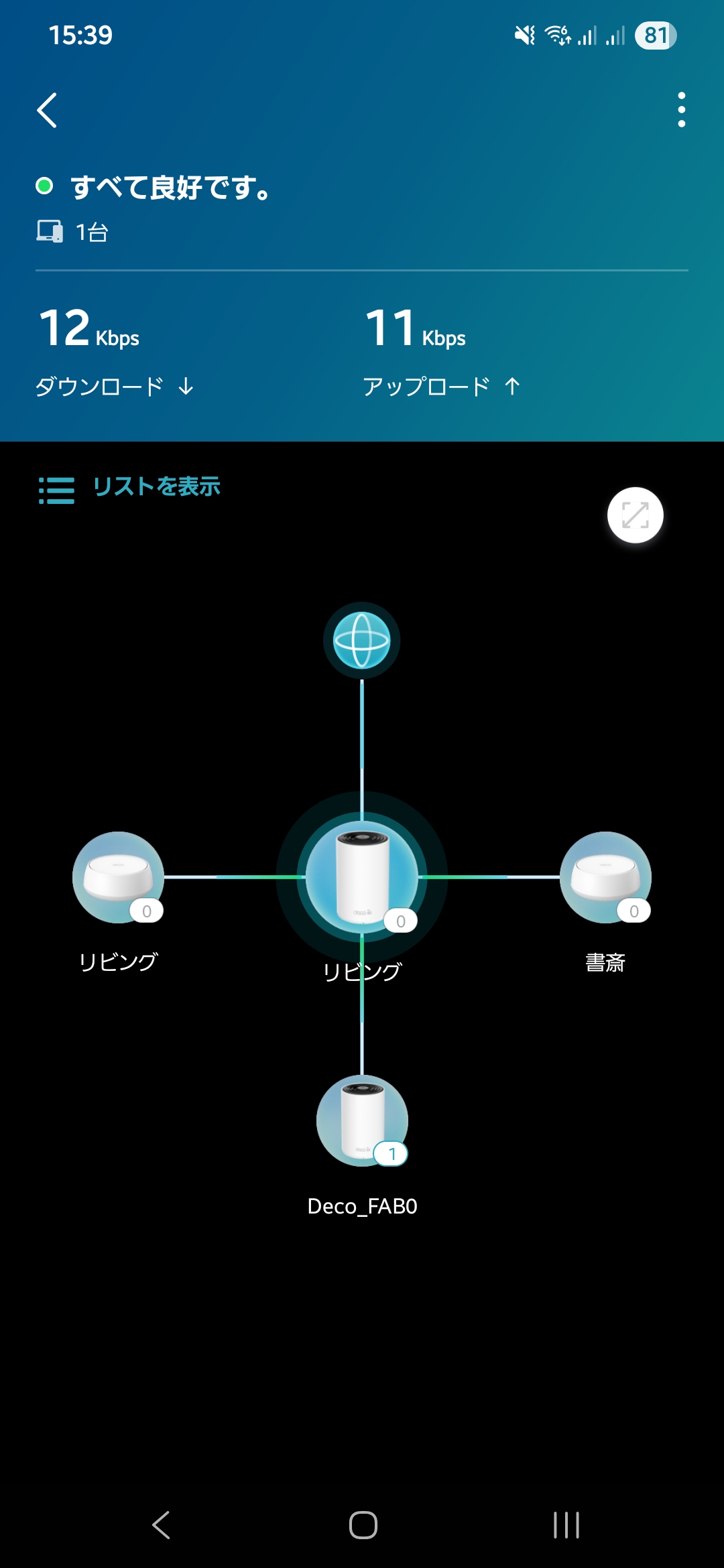Open the three-dot overflow menu

(x=681, y=110)
